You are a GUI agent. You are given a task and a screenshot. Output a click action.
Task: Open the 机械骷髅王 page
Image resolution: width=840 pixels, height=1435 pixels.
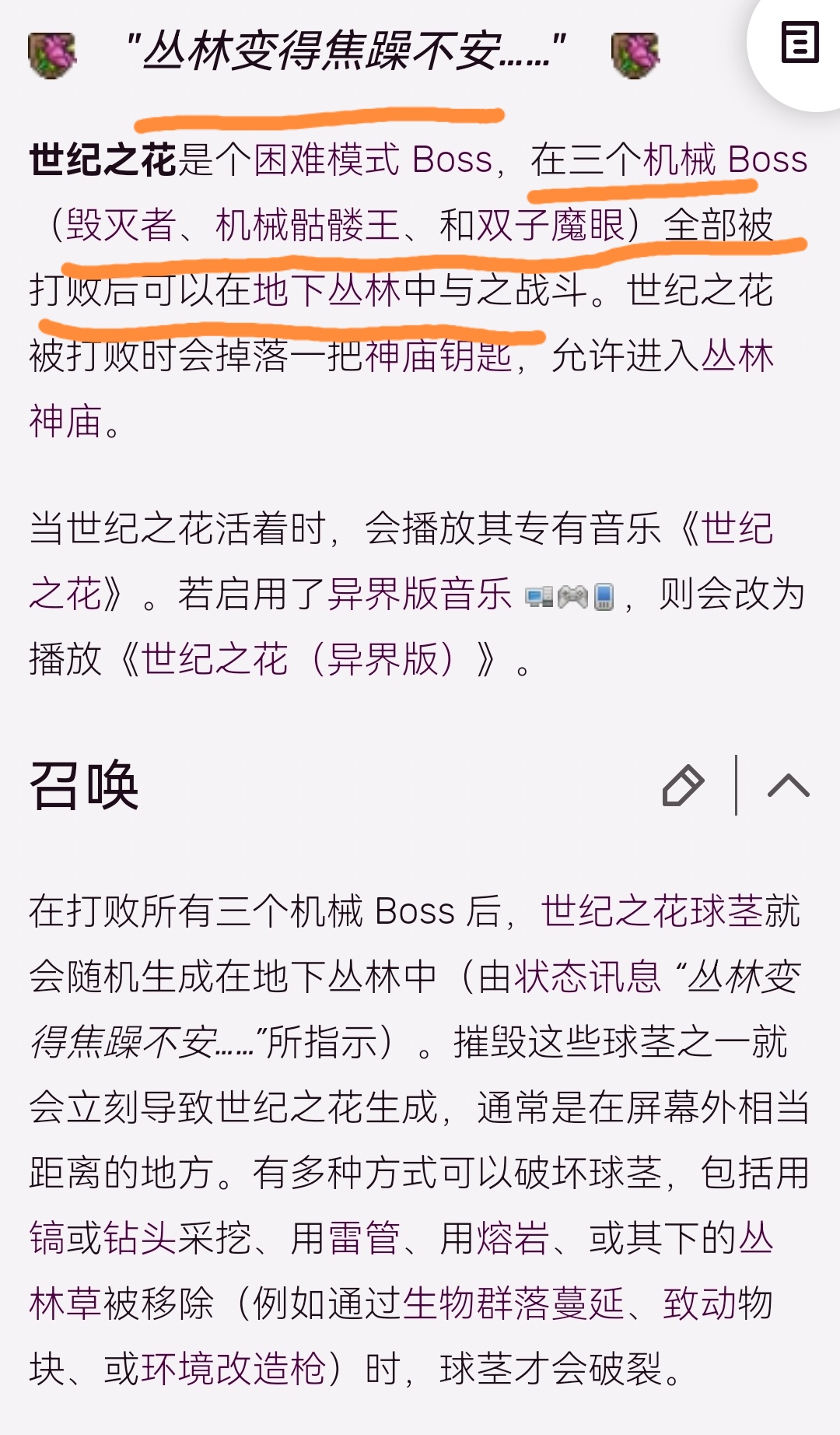coord(308,226)
